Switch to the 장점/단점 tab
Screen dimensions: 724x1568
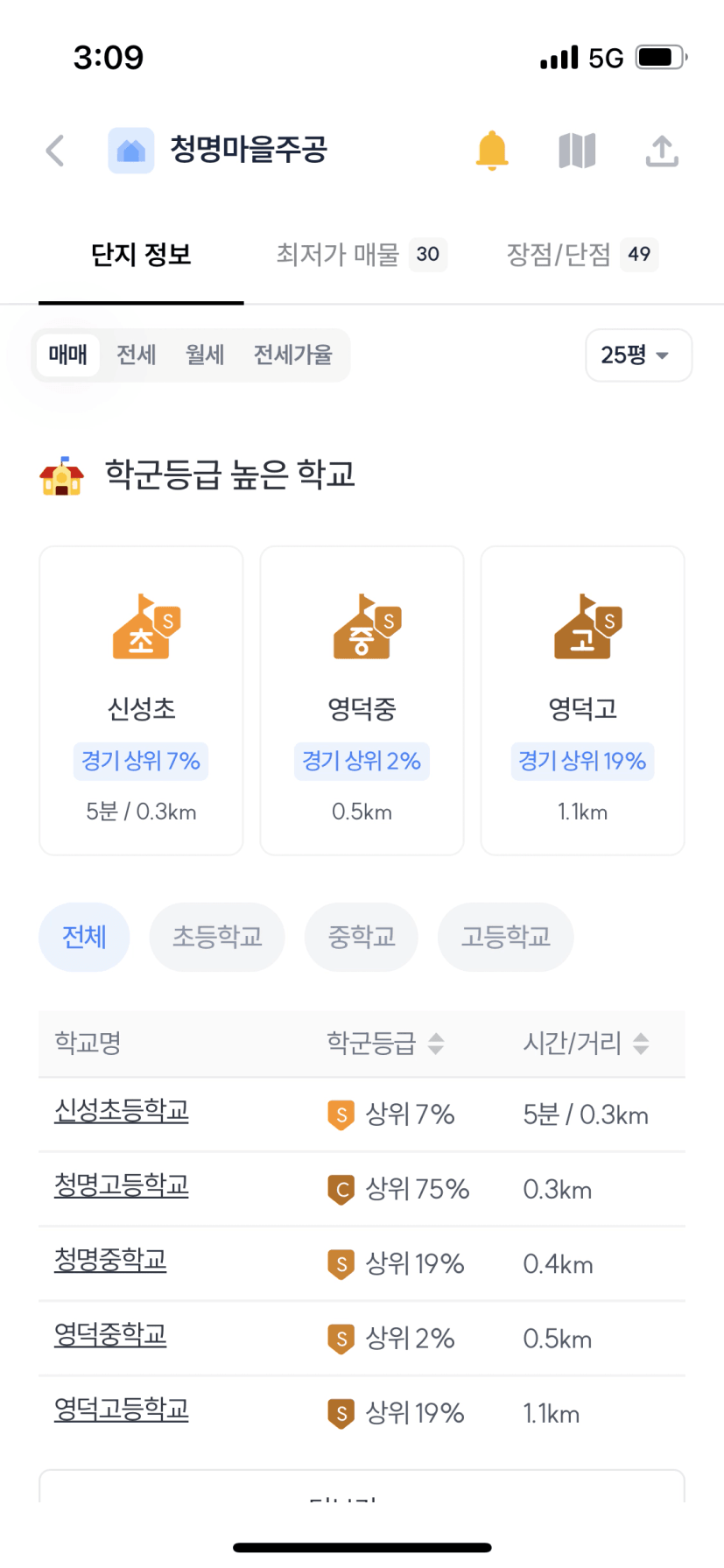[582, 255]
